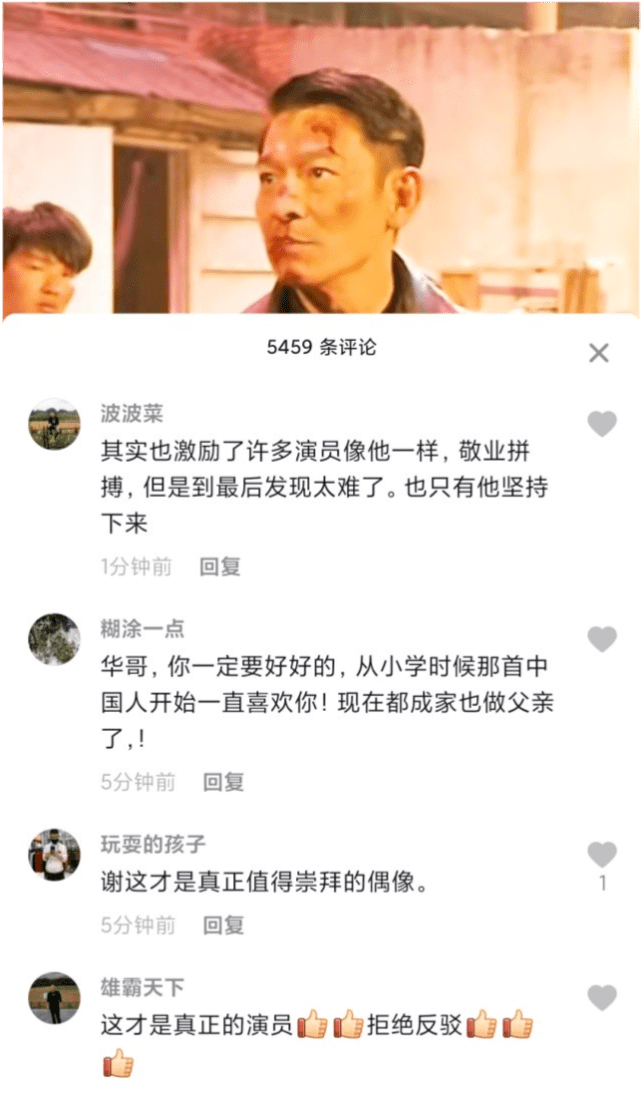Open 波波菜's profile avatar

pos(54,424)
